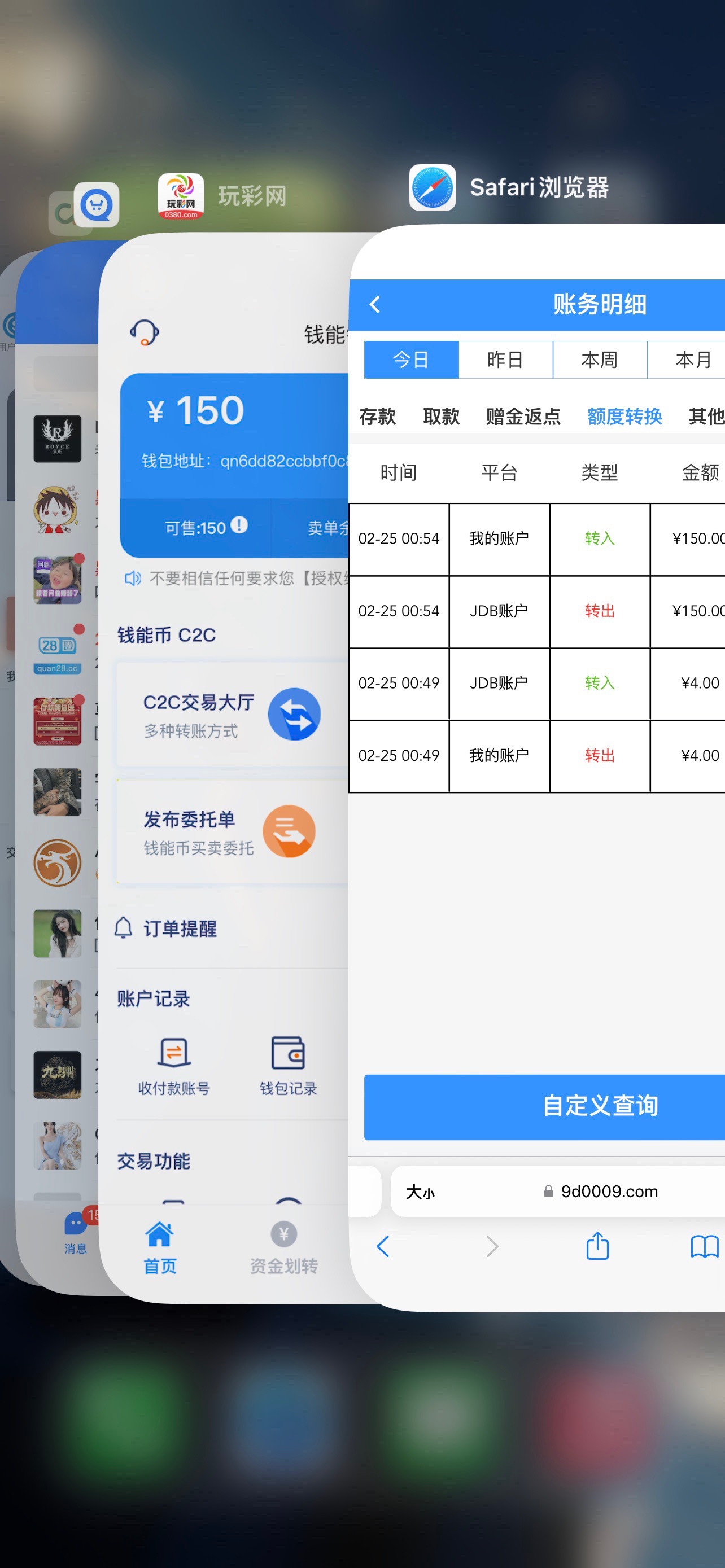The height and width of the screenshot is (1568, 725).
Task: Contact customer service via headset icon
Action: [x=145, y=333]
